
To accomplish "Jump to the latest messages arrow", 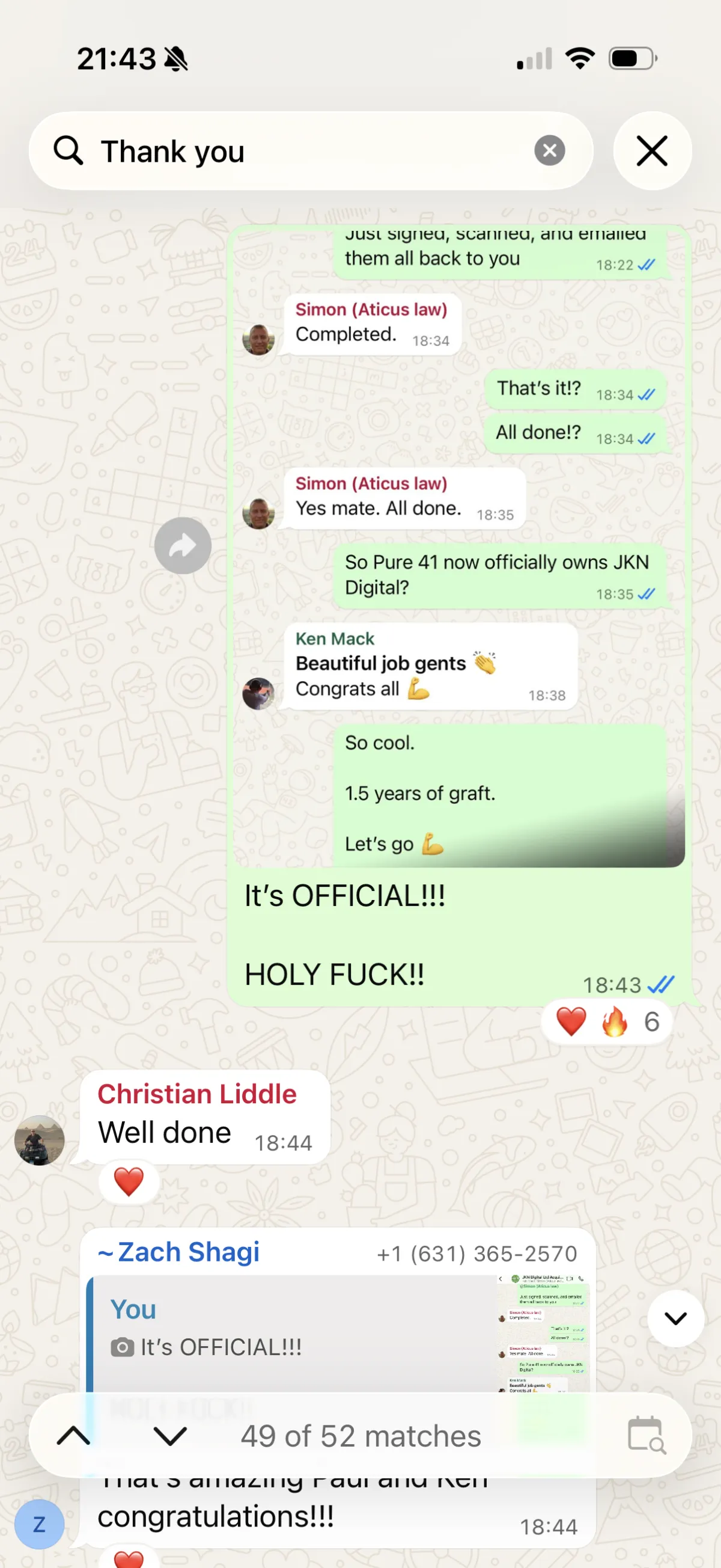I will 675,1318.
